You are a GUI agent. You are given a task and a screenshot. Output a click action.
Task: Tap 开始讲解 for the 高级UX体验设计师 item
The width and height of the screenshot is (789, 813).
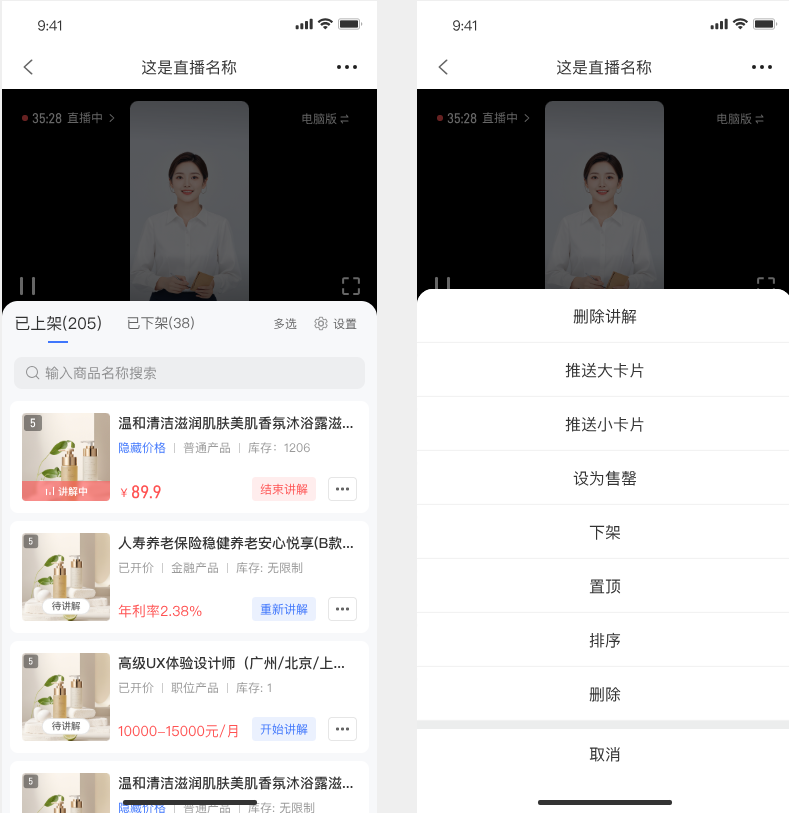coord(284,729)
